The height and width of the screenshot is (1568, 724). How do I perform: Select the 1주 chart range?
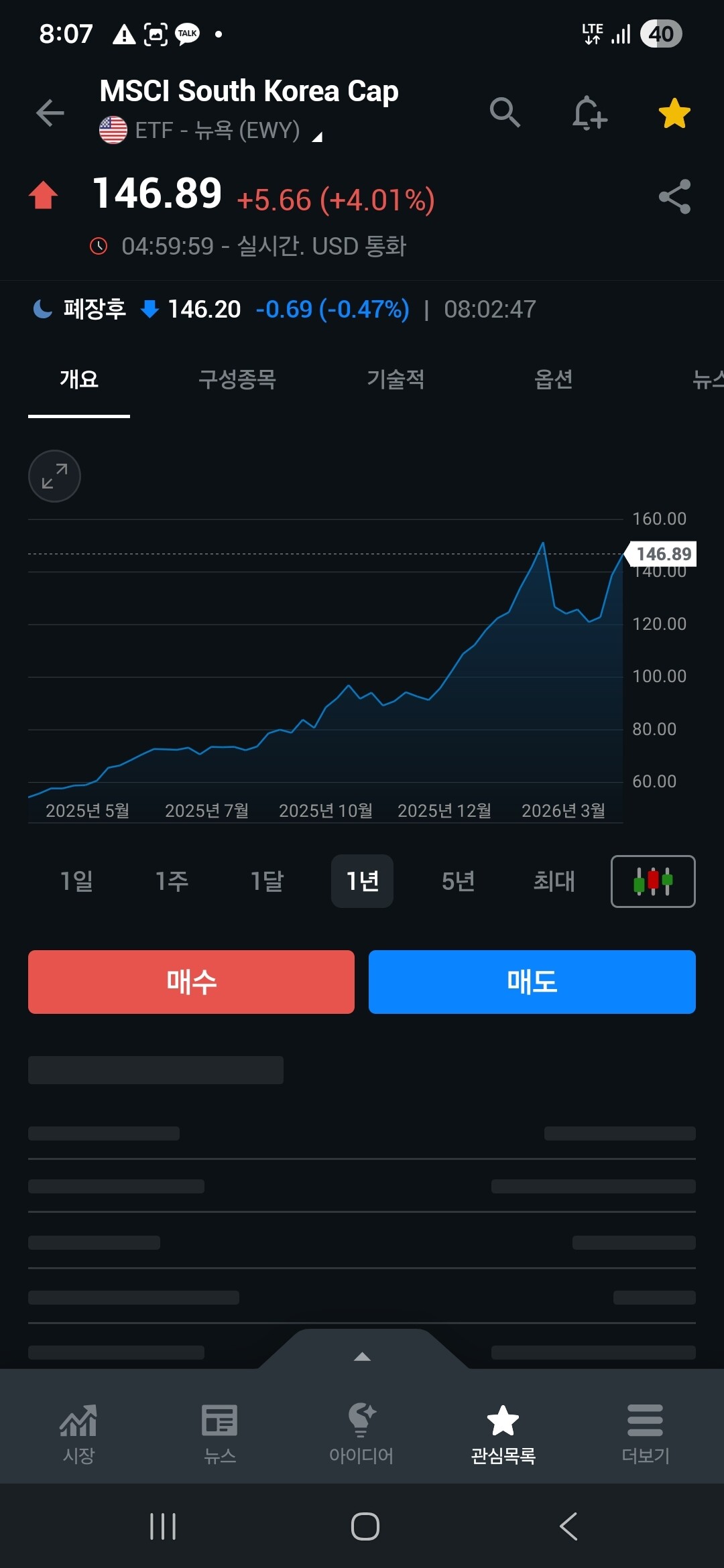pos(172,881)
